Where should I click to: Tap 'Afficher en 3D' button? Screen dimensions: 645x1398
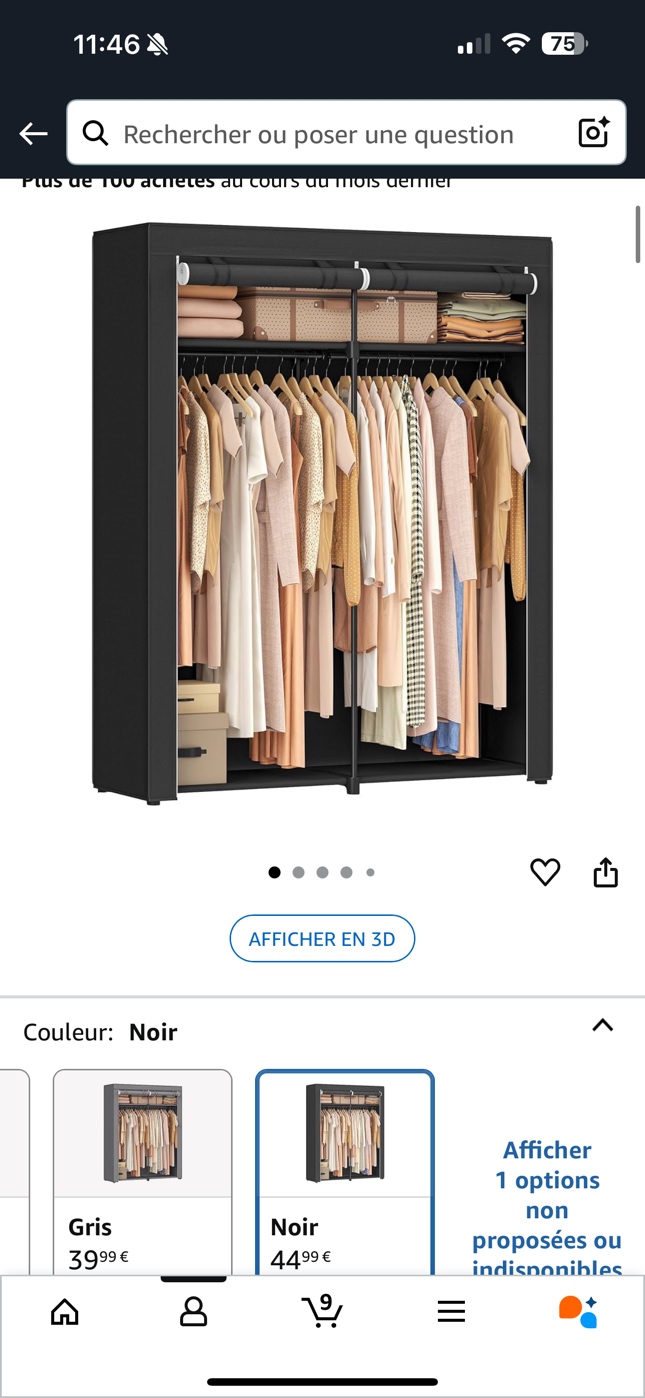(322, 939)
